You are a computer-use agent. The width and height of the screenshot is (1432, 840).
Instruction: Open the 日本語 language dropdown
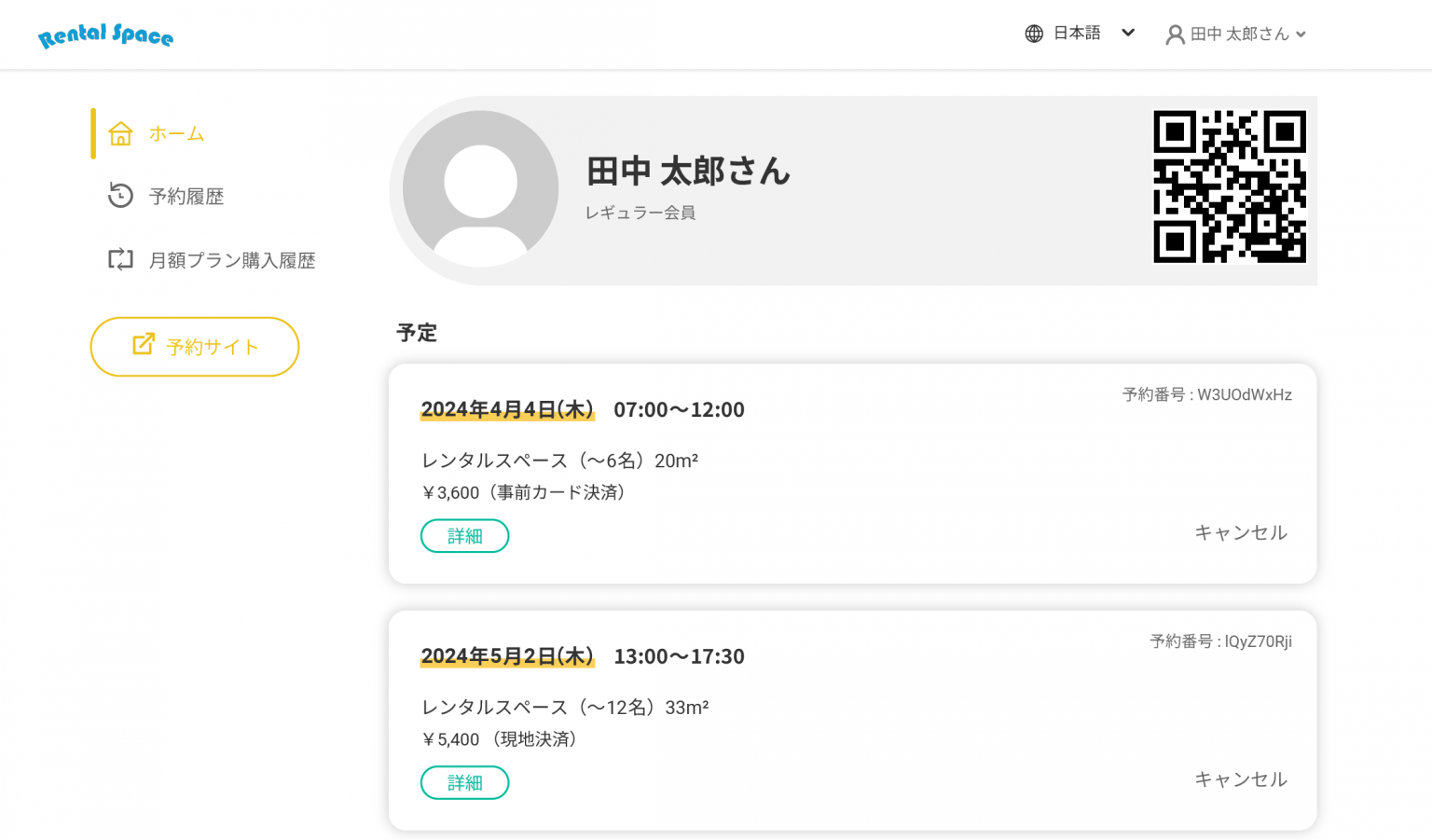1080,34
